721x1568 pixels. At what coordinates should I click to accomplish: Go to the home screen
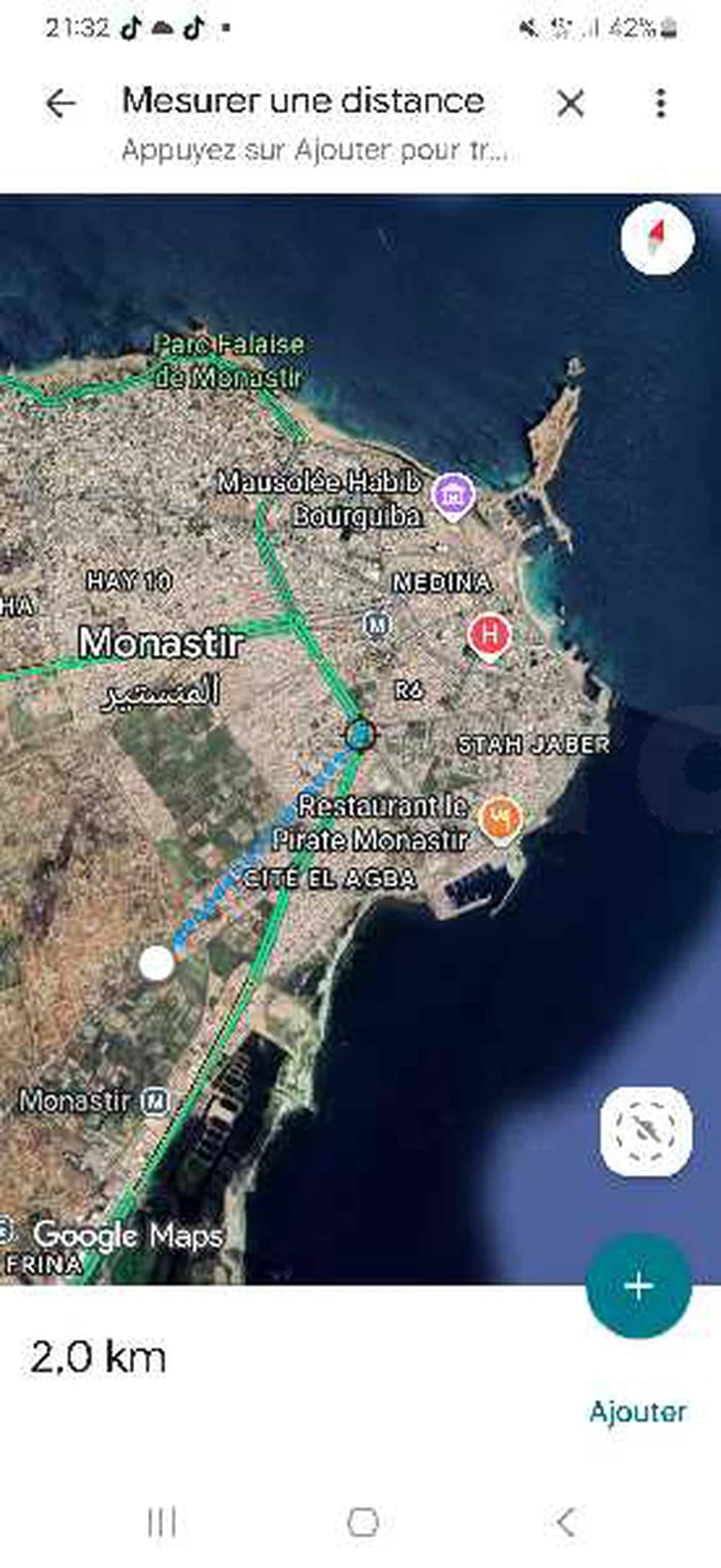pyautogui.click(x=363, y=1523)
